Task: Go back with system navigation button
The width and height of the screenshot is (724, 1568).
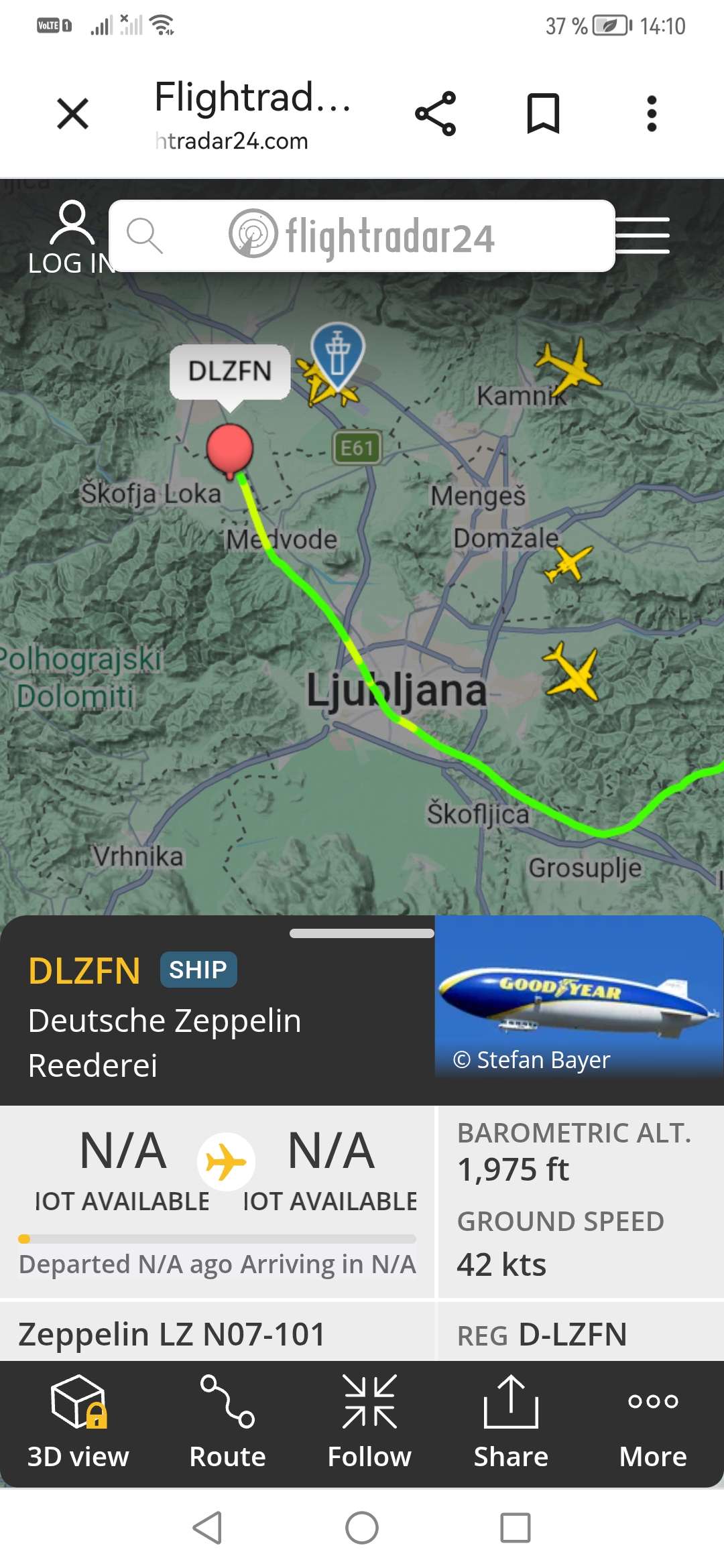Action: pyautogui.click(x=207, y=1528)
